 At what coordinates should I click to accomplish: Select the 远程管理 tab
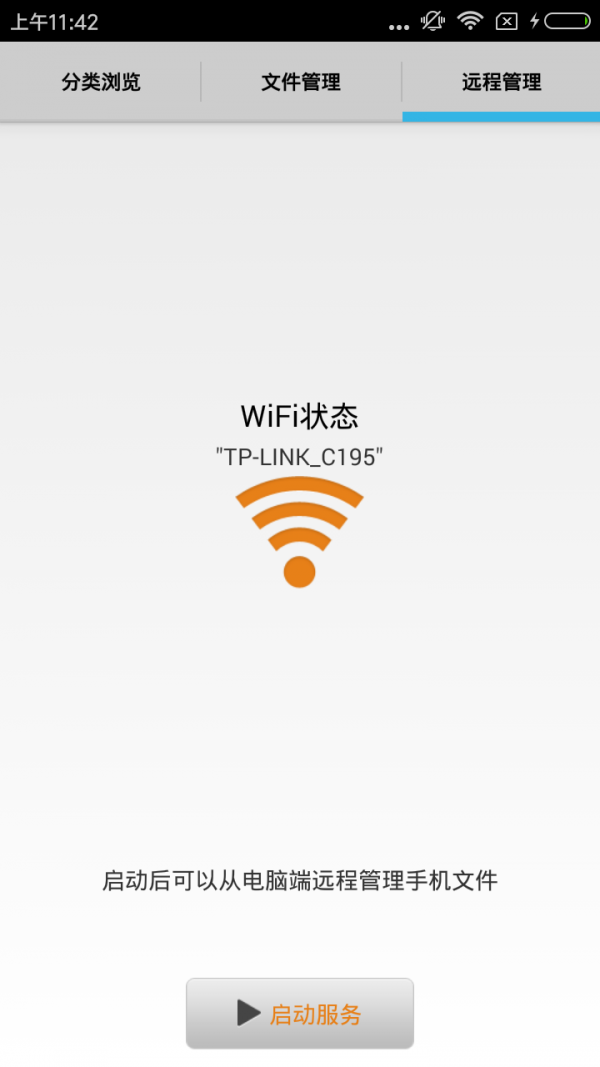[501, 82]
